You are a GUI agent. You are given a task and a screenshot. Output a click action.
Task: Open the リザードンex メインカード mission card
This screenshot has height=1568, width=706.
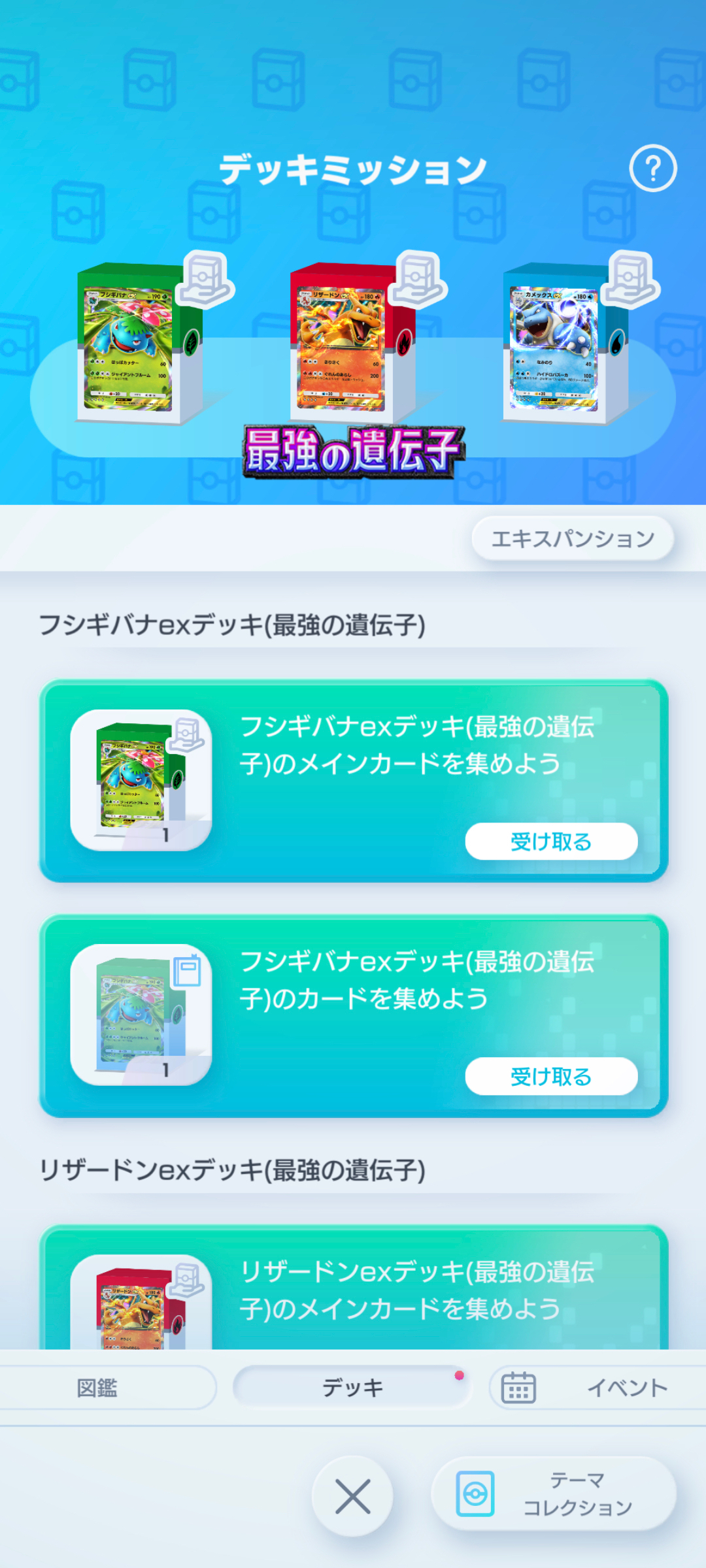coord(353,1290)
